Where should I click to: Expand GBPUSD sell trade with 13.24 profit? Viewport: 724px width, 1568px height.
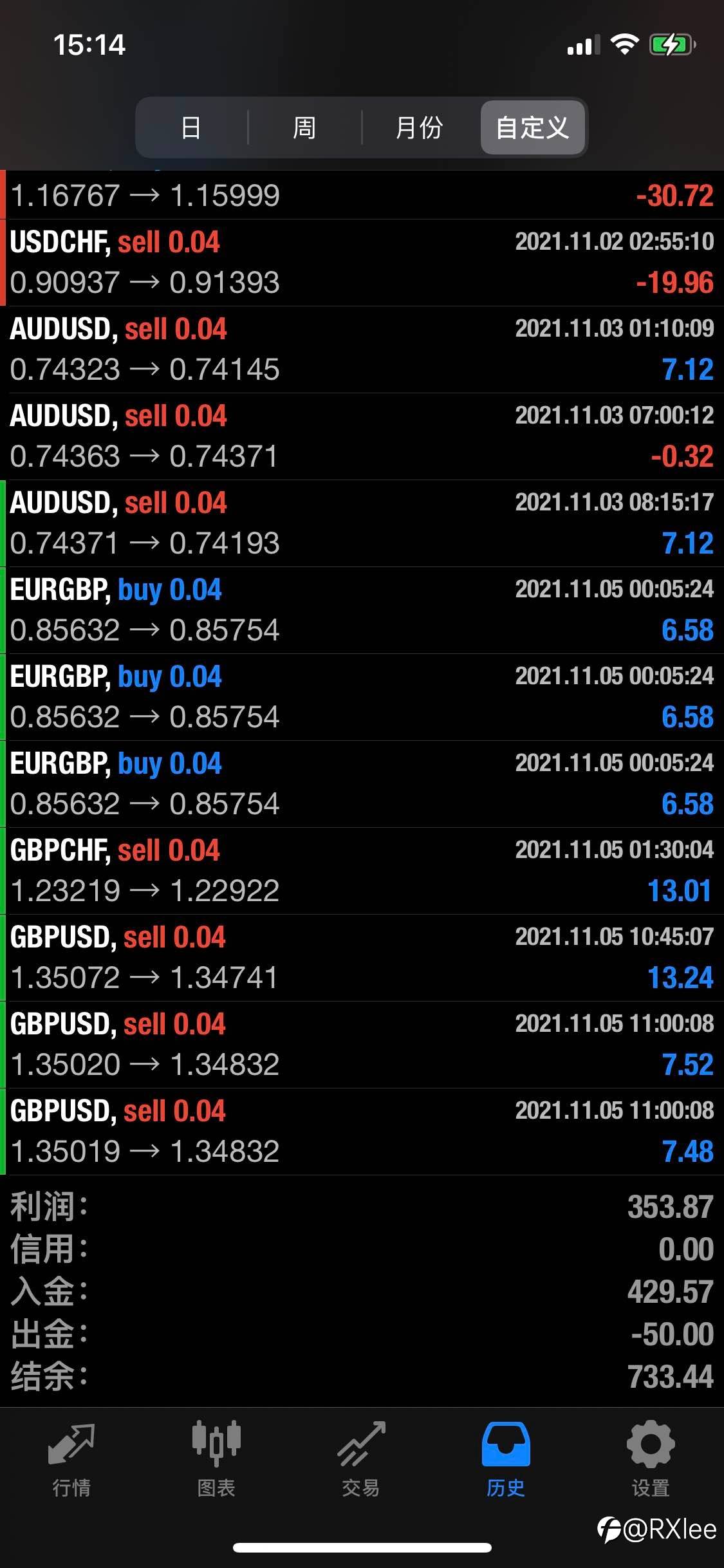point(362,958)
